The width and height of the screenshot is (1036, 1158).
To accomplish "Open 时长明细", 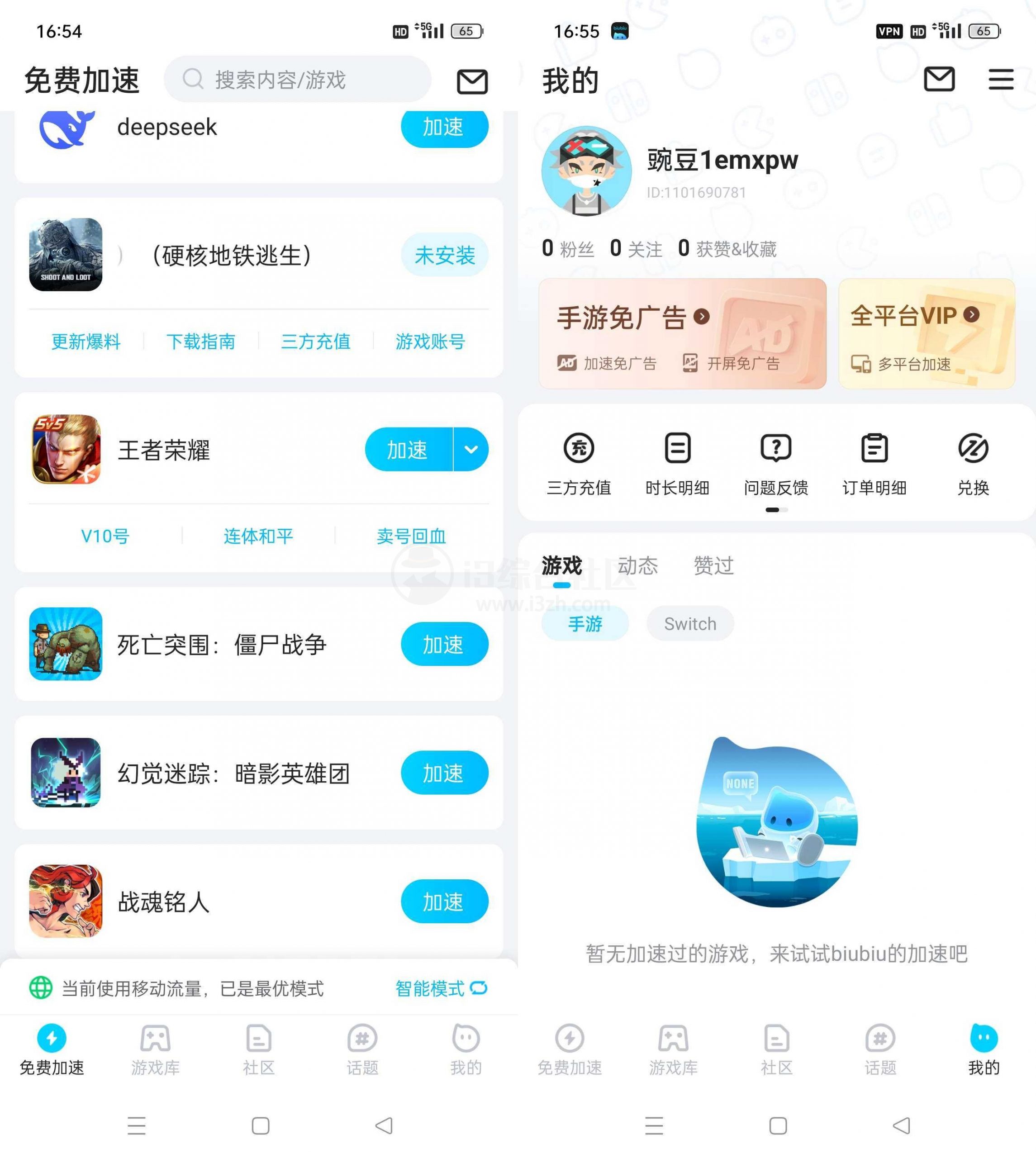I will point(677,463).
